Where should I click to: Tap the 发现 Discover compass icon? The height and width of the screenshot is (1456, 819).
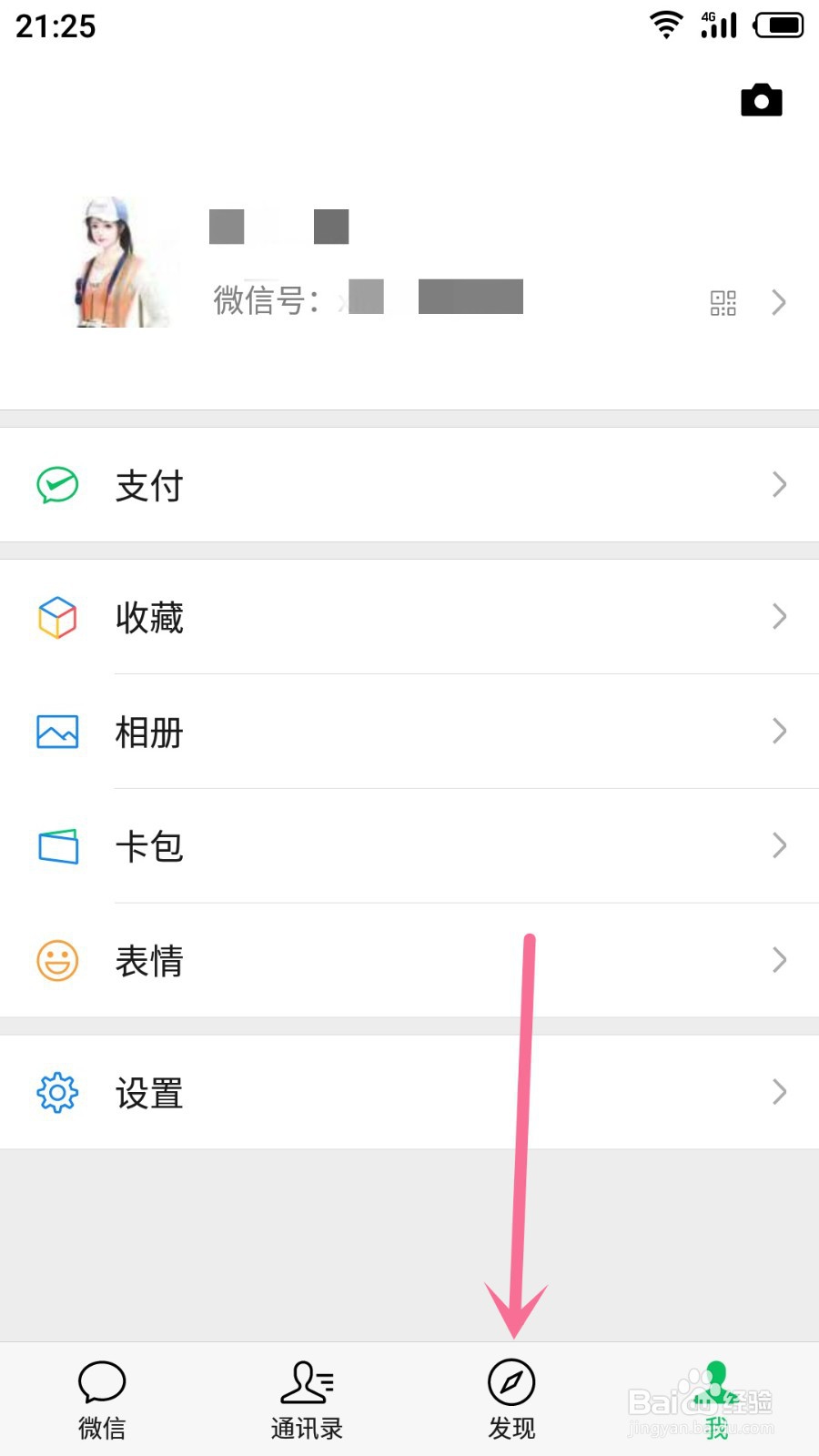(512, 1382)
